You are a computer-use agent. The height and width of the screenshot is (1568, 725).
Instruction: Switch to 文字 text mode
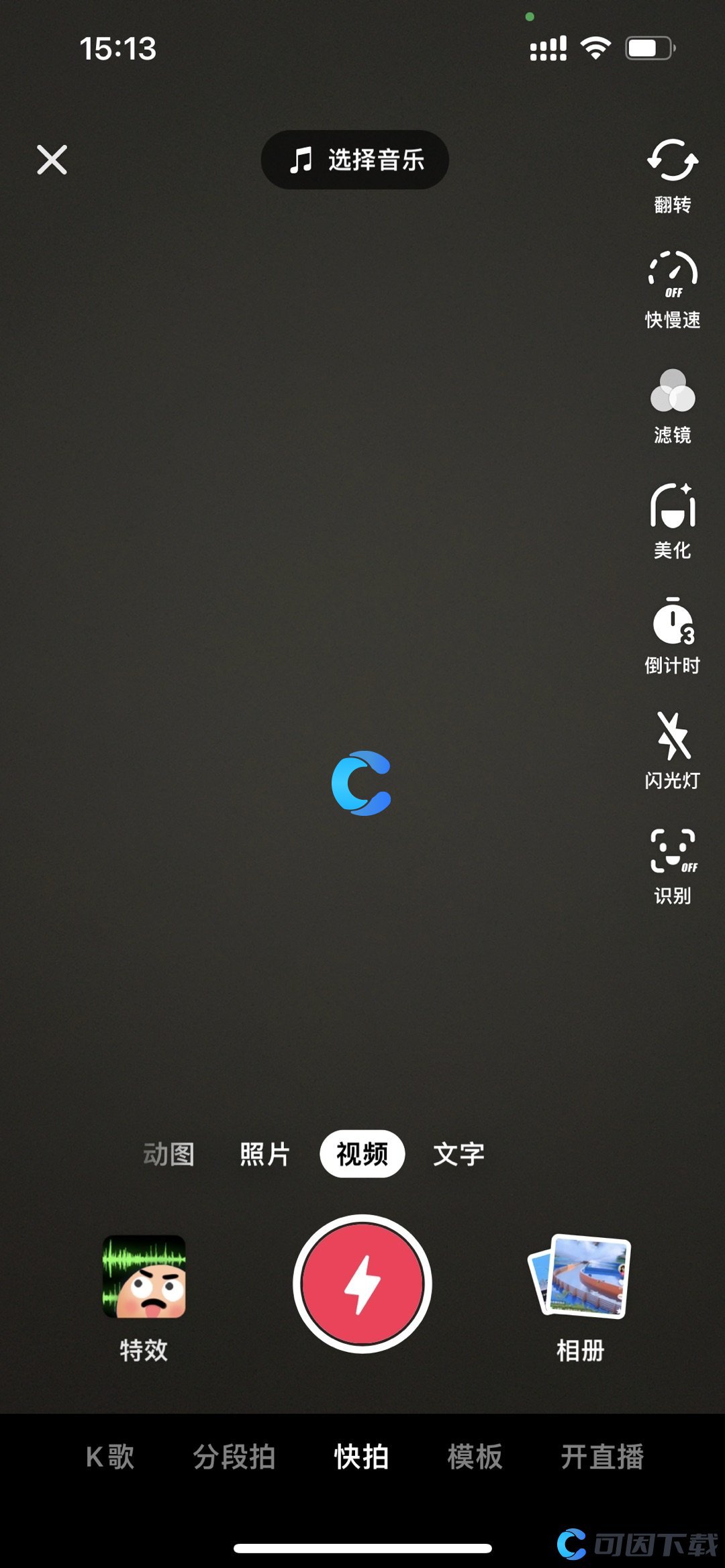tap(458, 1154)
